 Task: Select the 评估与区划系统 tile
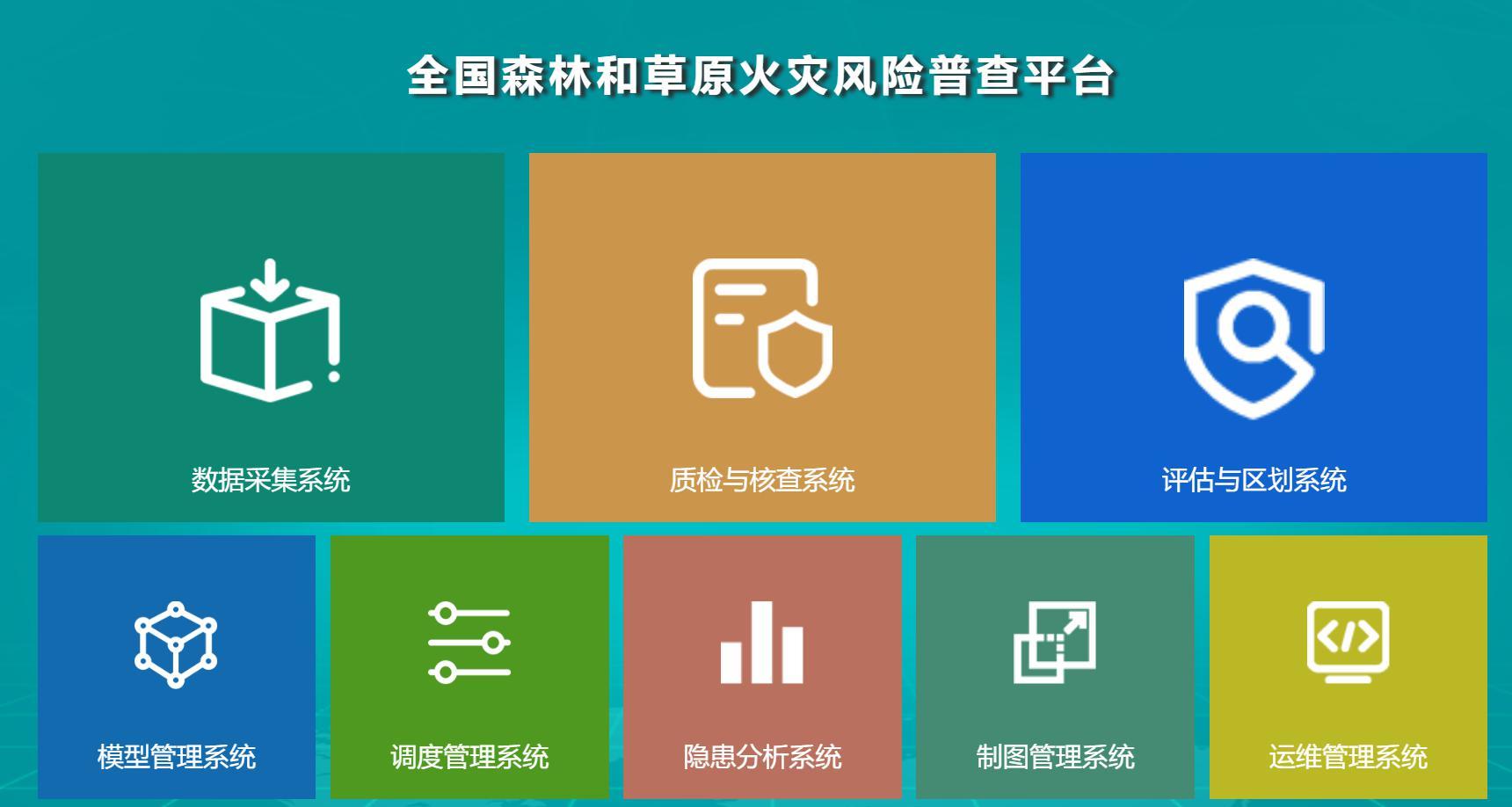[x=1254, y=338]
